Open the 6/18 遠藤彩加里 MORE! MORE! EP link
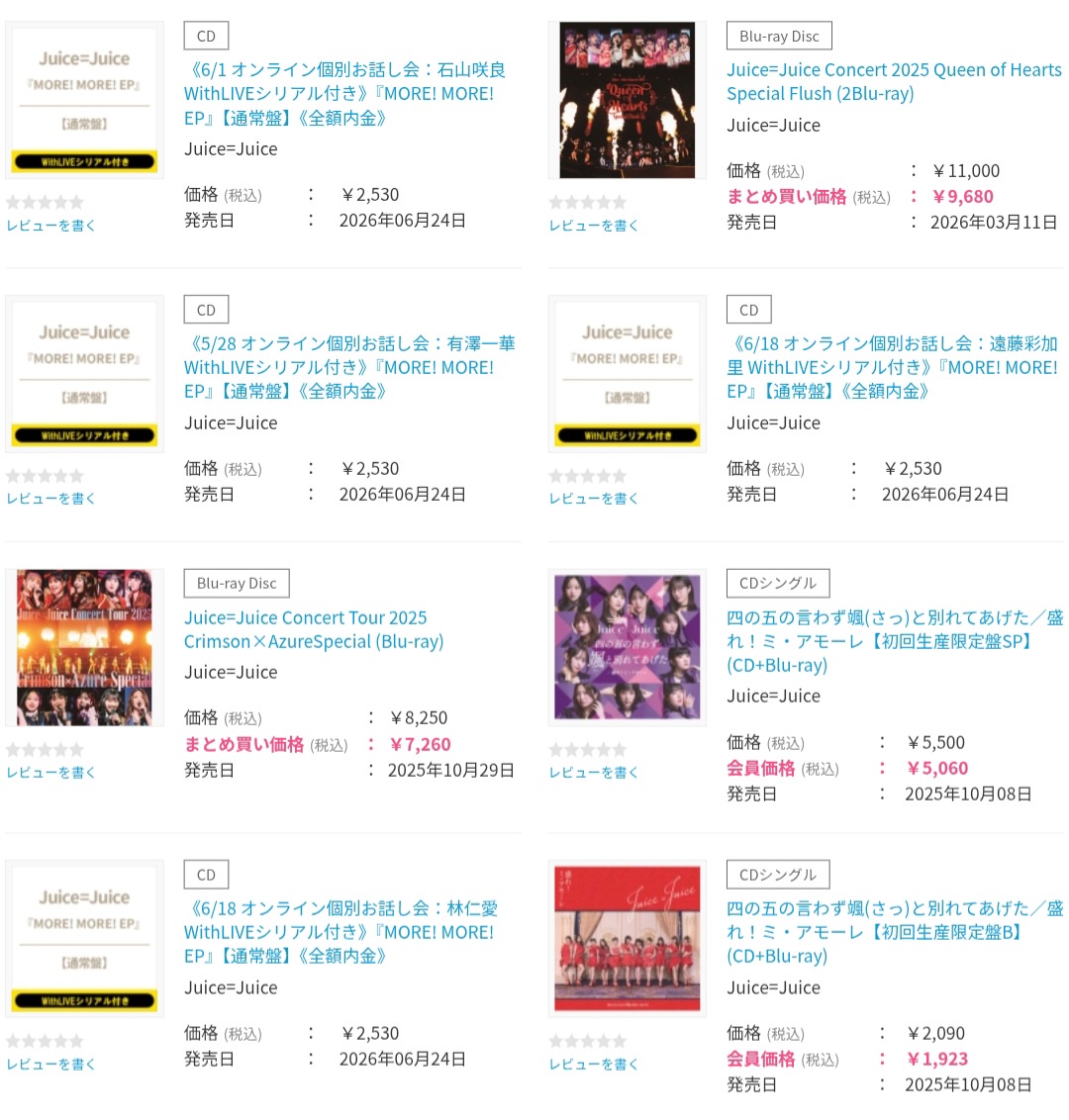Viewport: 1069px width, 1120px height. tap(893, 367)
